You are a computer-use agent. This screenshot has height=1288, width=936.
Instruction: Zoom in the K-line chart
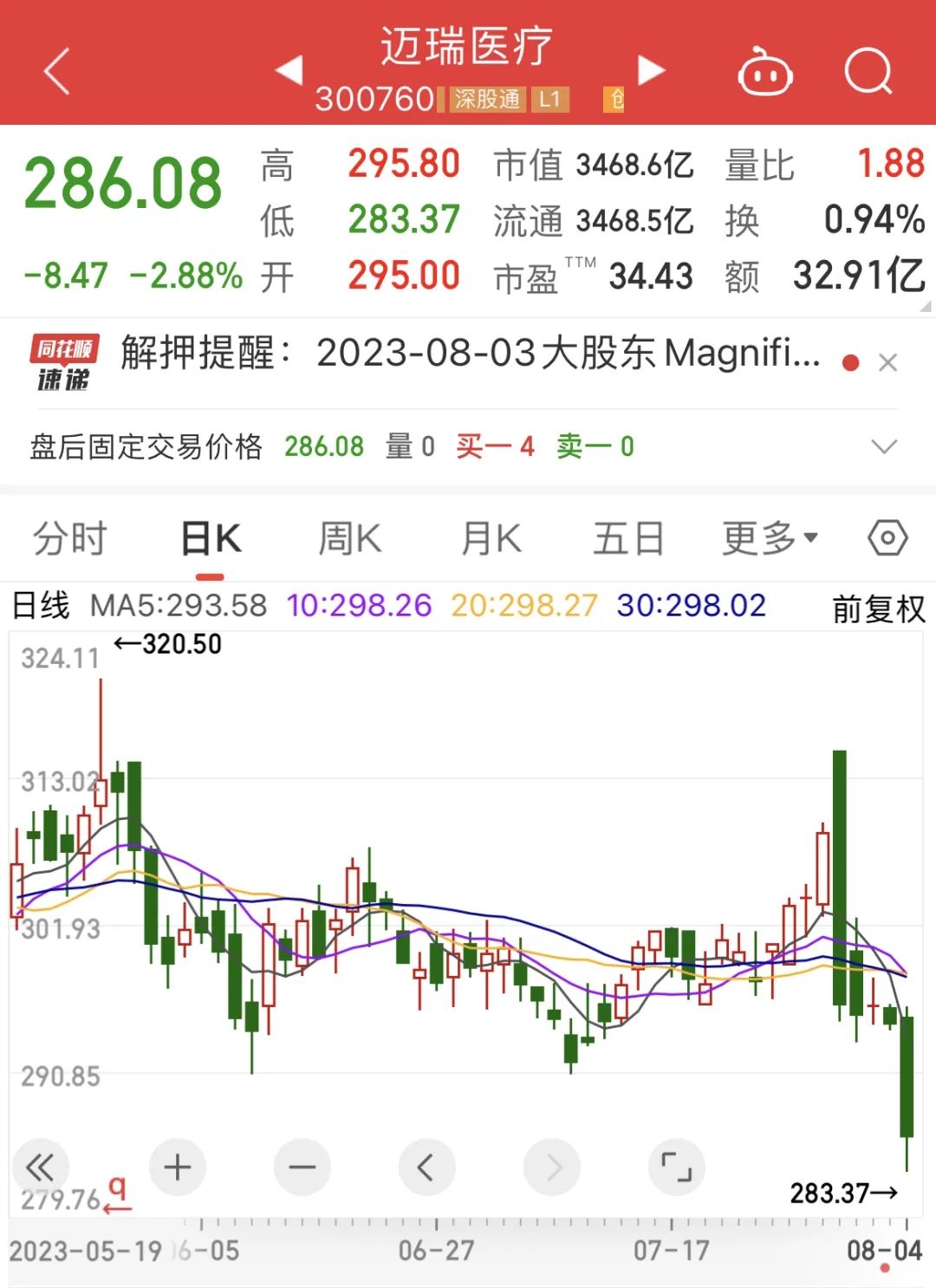click(178, 1168)
